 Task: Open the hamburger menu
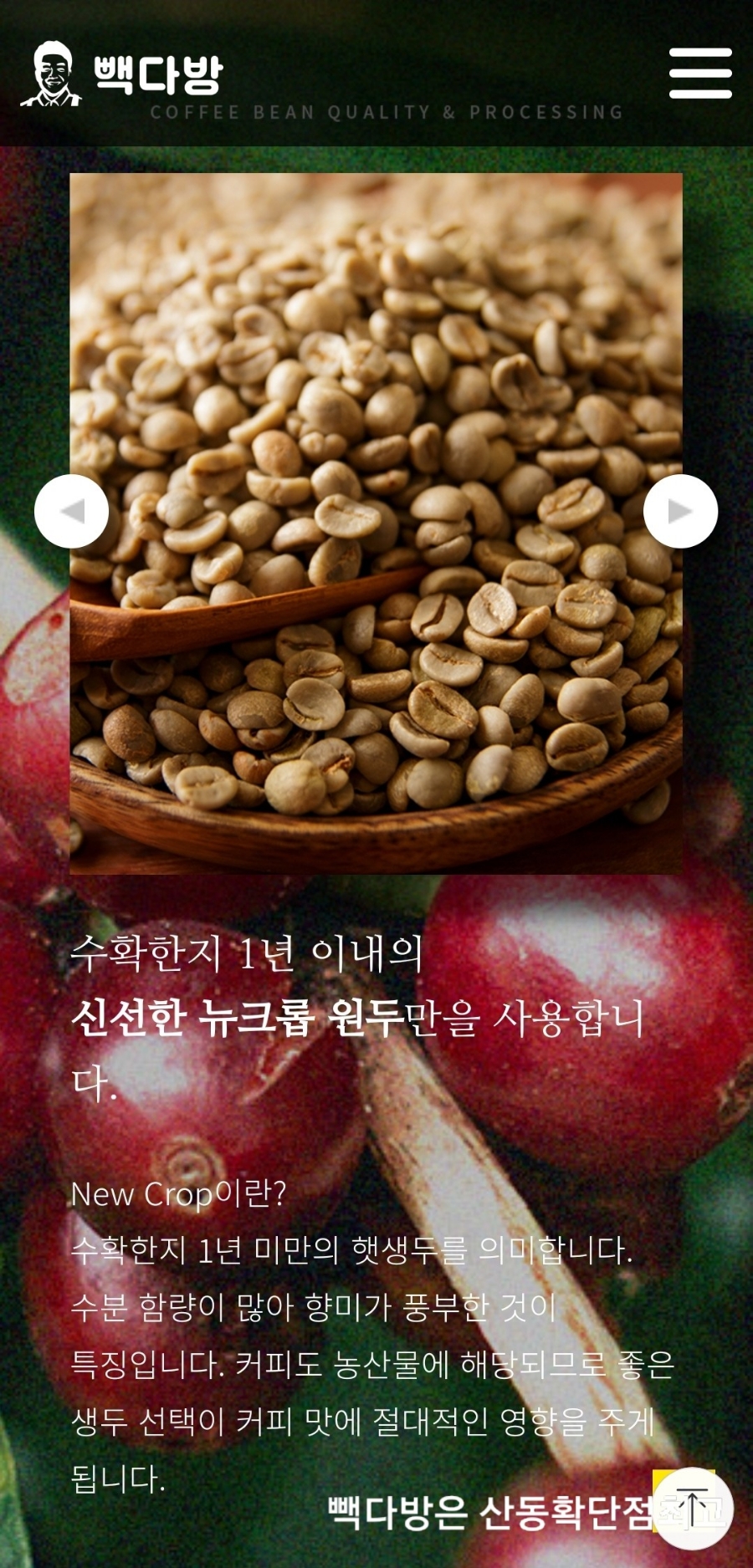click(700, 73)
